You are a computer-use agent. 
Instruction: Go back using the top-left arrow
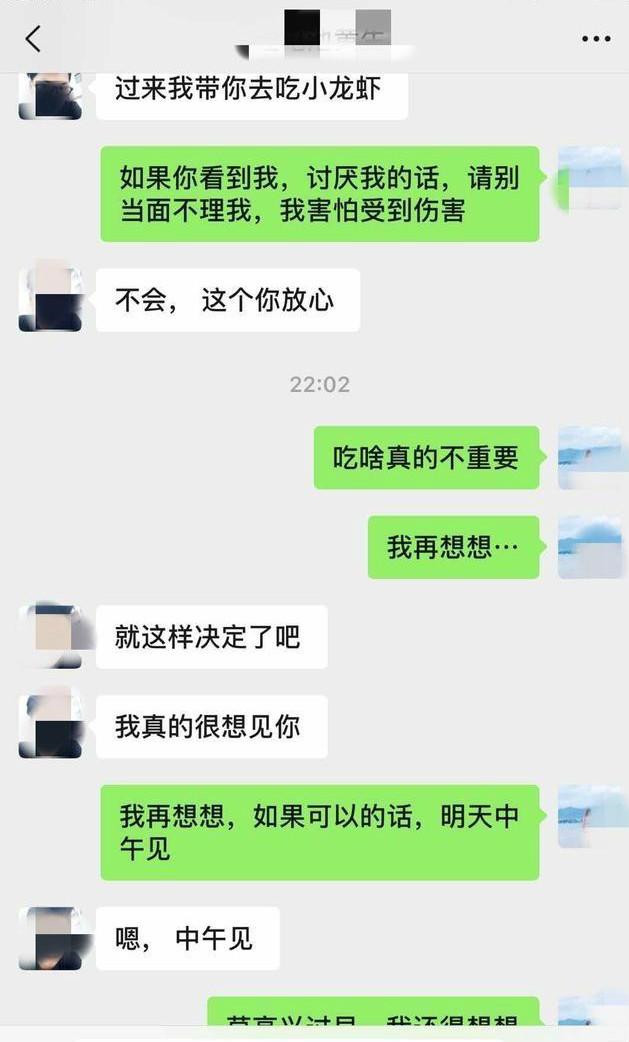tap(33, 39)
